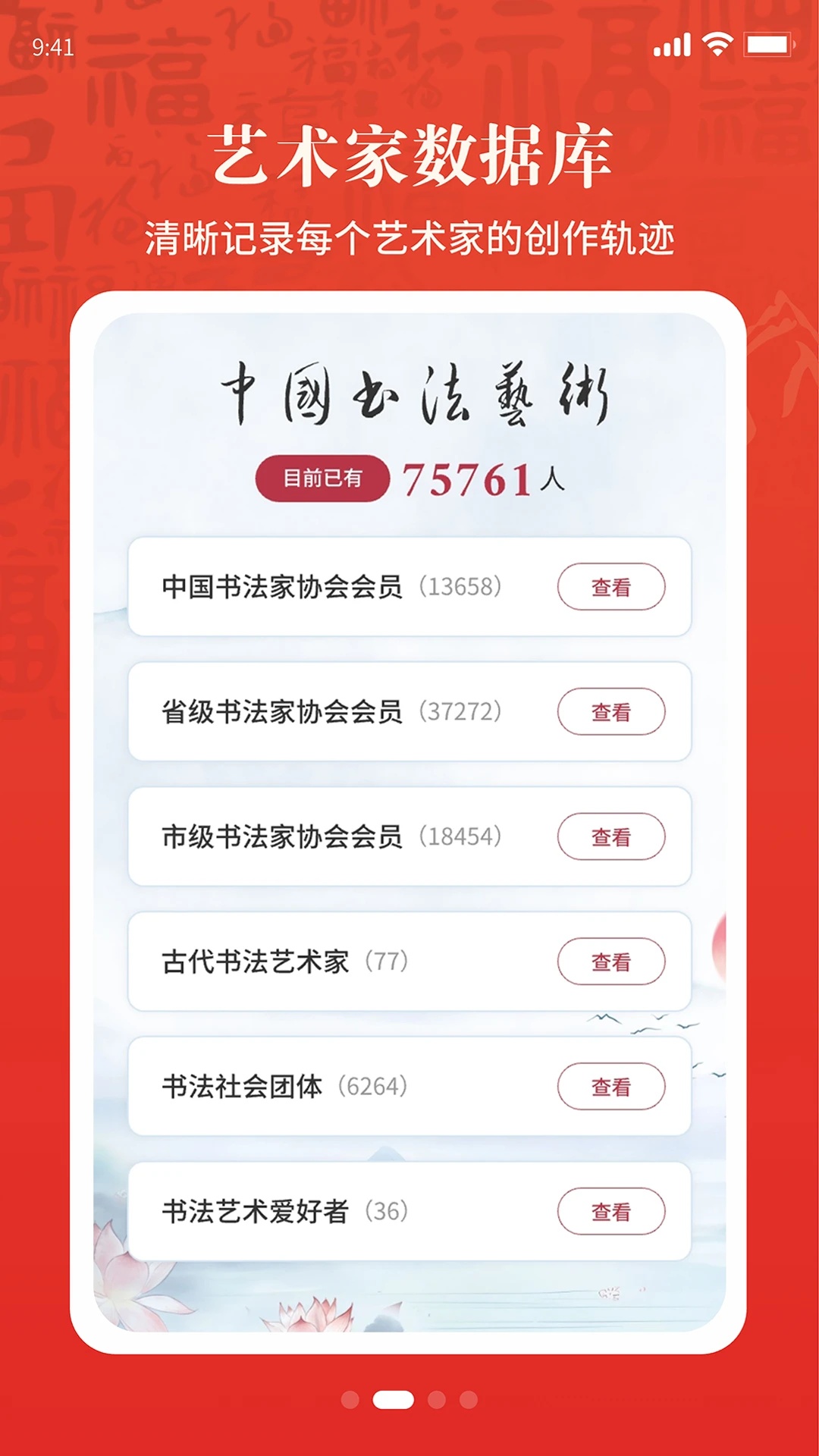Select the first page indicator dot

click(350, 1401)
